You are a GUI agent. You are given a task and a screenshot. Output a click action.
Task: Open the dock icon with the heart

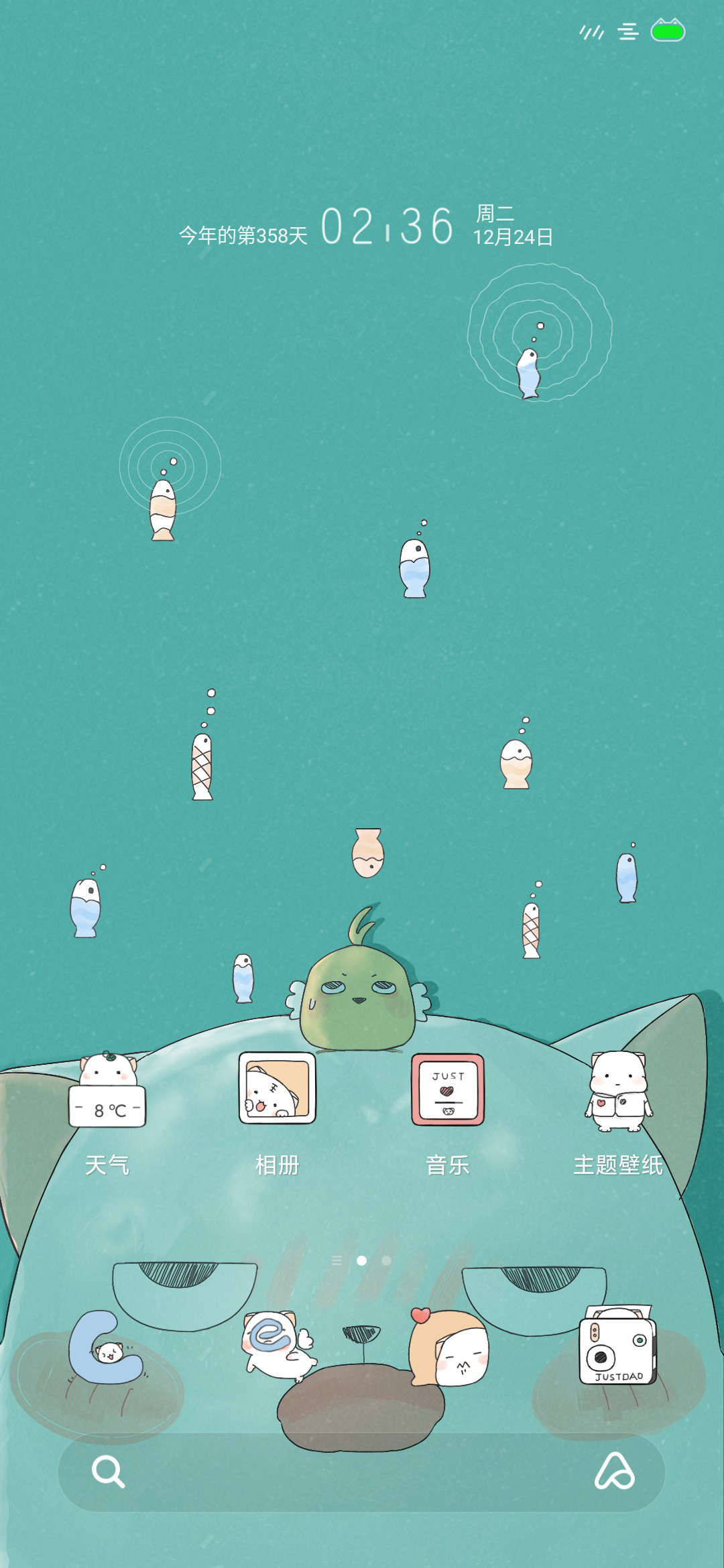448,1348
